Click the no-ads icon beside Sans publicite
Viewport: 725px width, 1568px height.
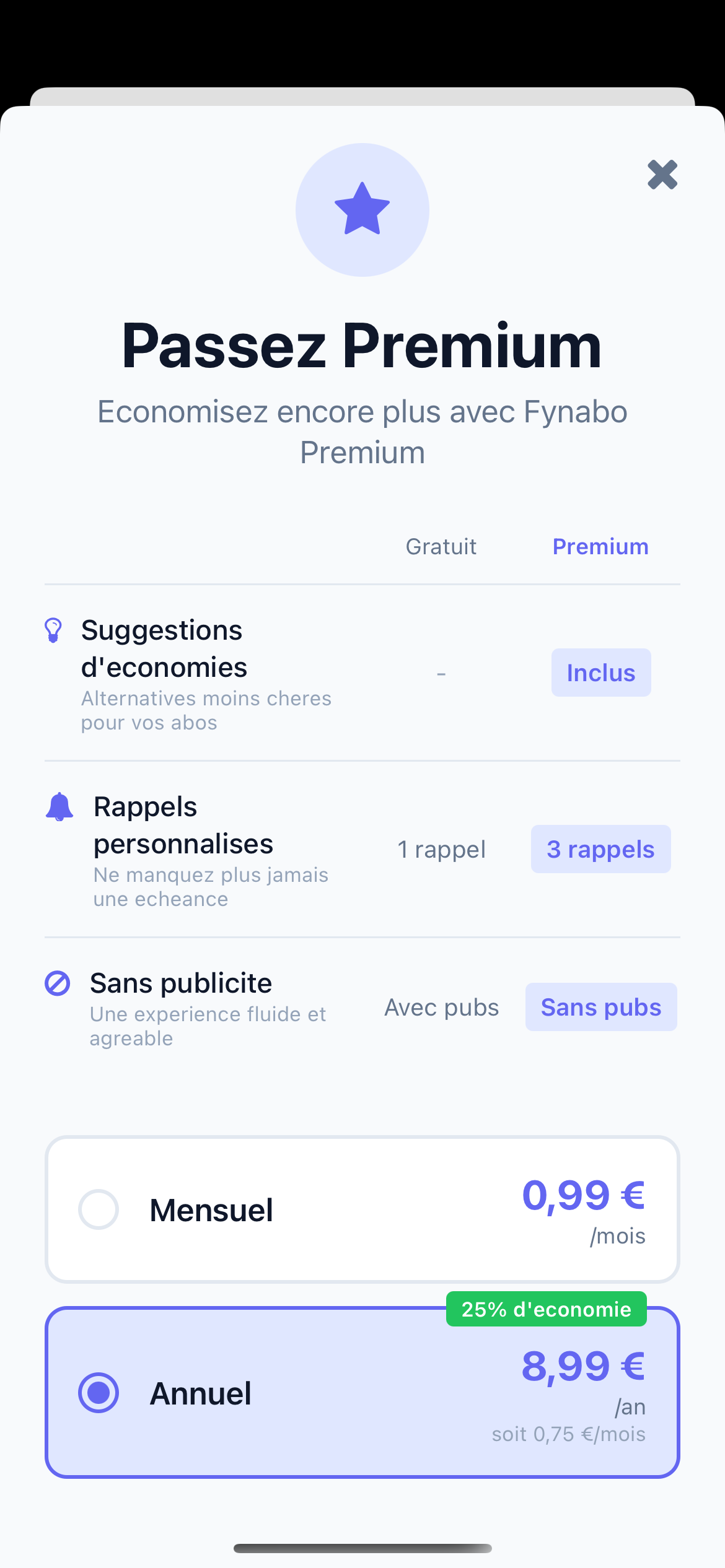click(x=56, y=983)
